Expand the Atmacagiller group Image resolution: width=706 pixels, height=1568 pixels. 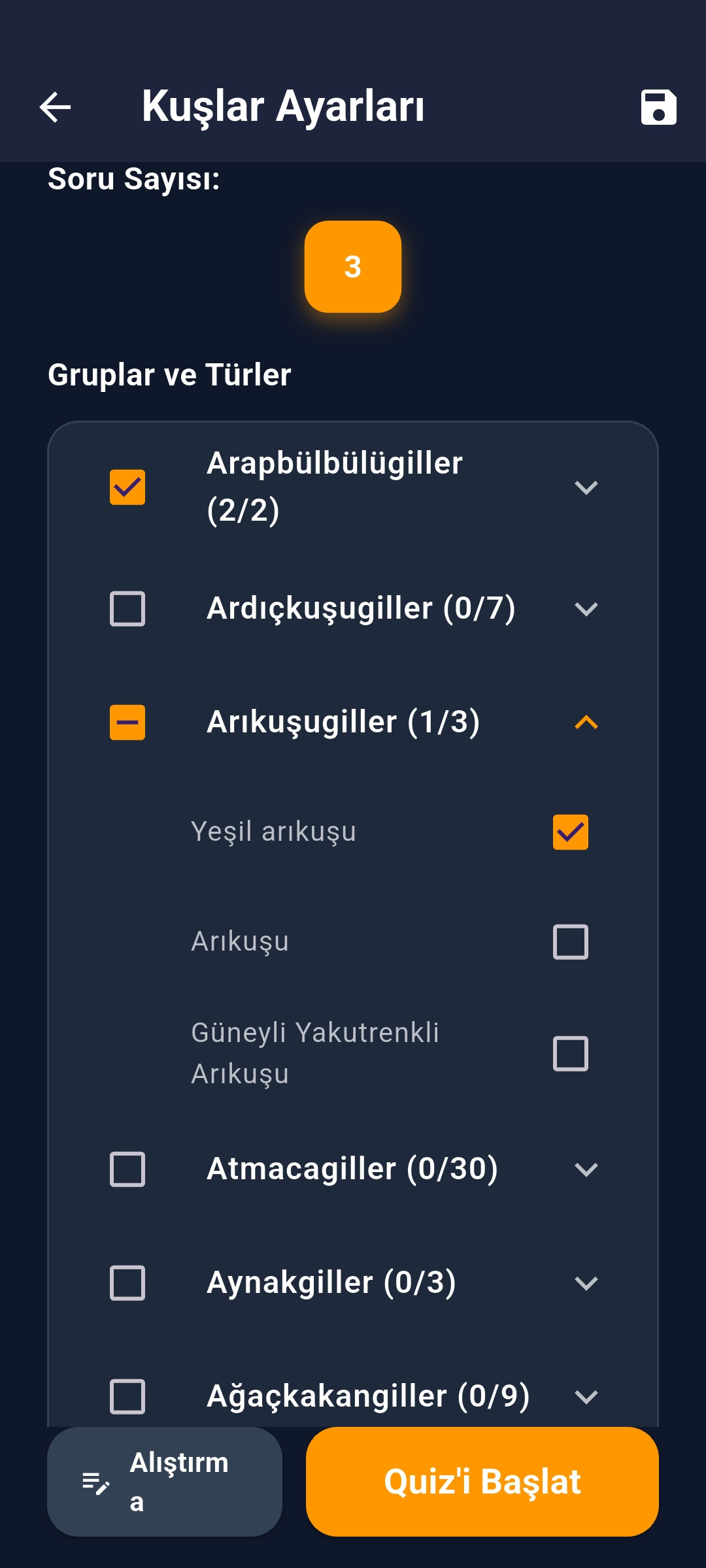click(586, 1169)
